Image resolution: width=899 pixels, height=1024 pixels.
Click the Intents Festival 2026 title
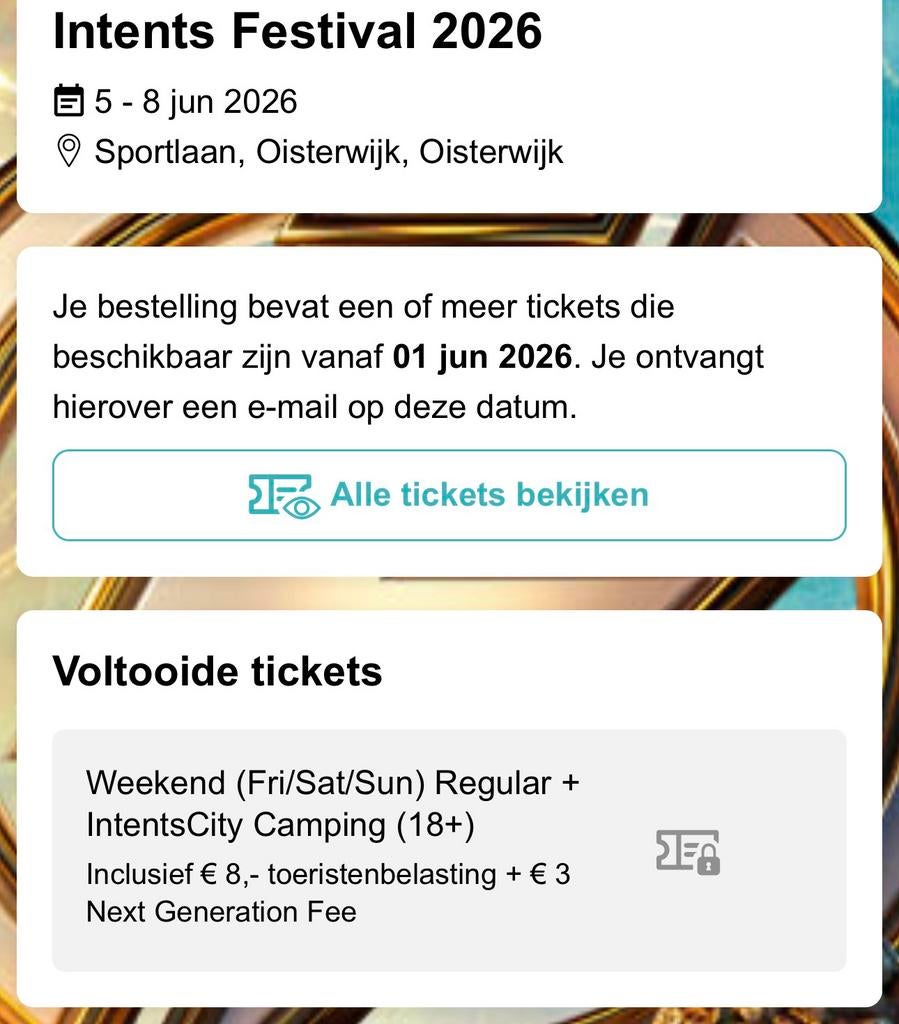click(x=299, y=31)
